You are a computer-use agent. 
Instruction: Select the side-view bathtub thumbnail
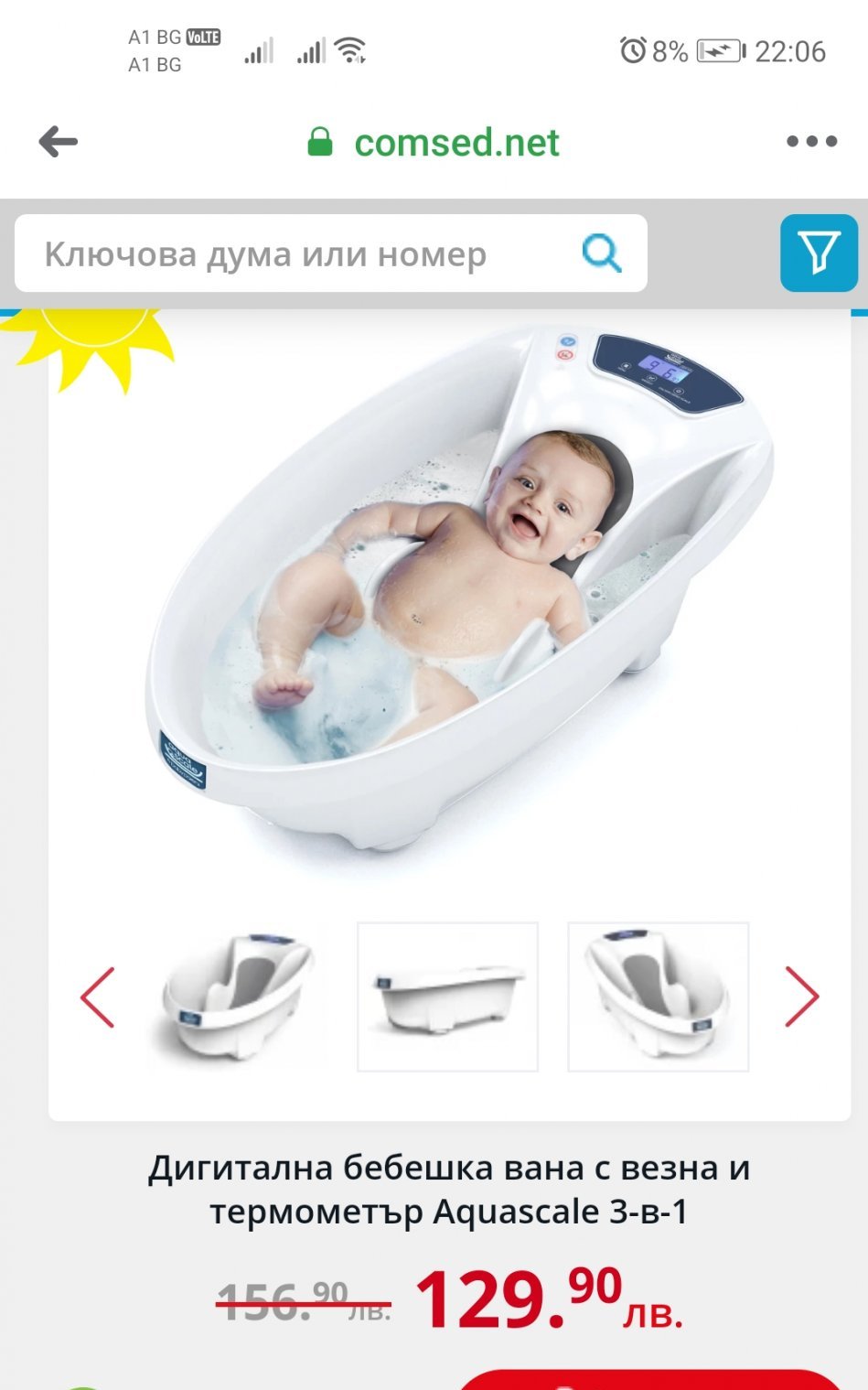(447, 997)
